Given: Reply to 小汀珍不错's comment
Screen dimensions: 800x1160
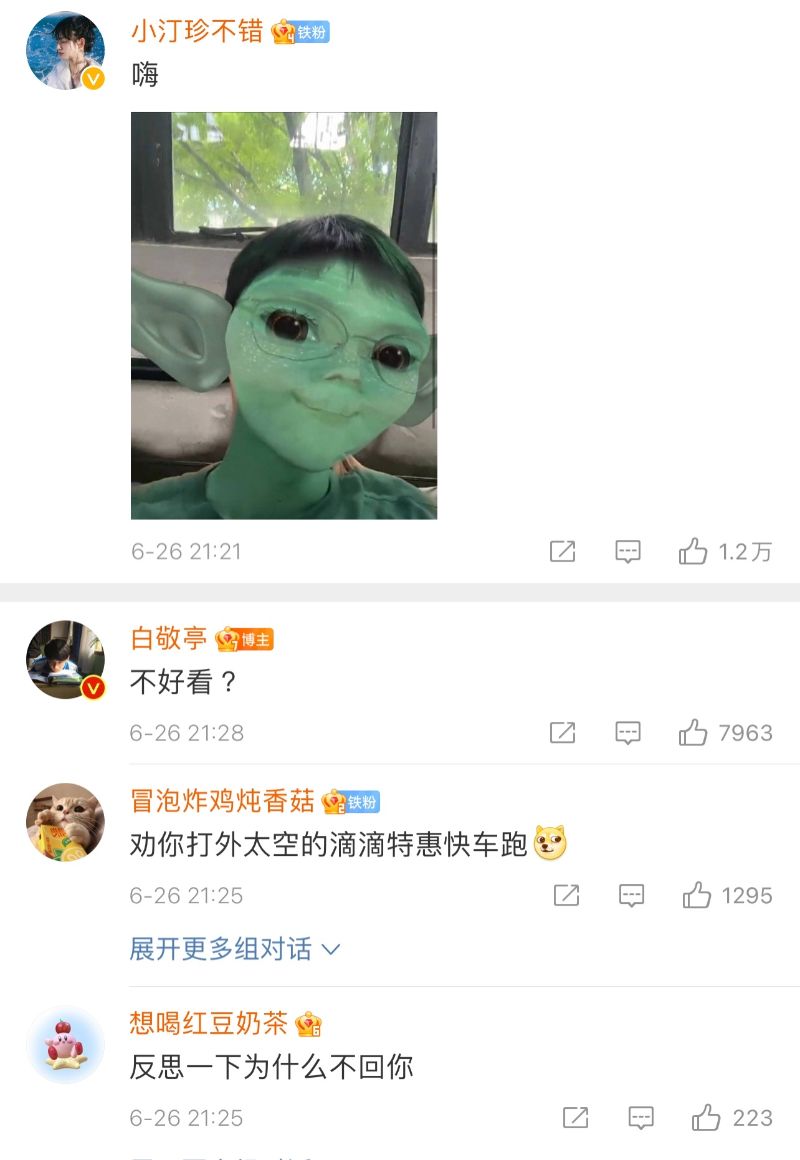Looking at the screenshot, I should [628, 551].
